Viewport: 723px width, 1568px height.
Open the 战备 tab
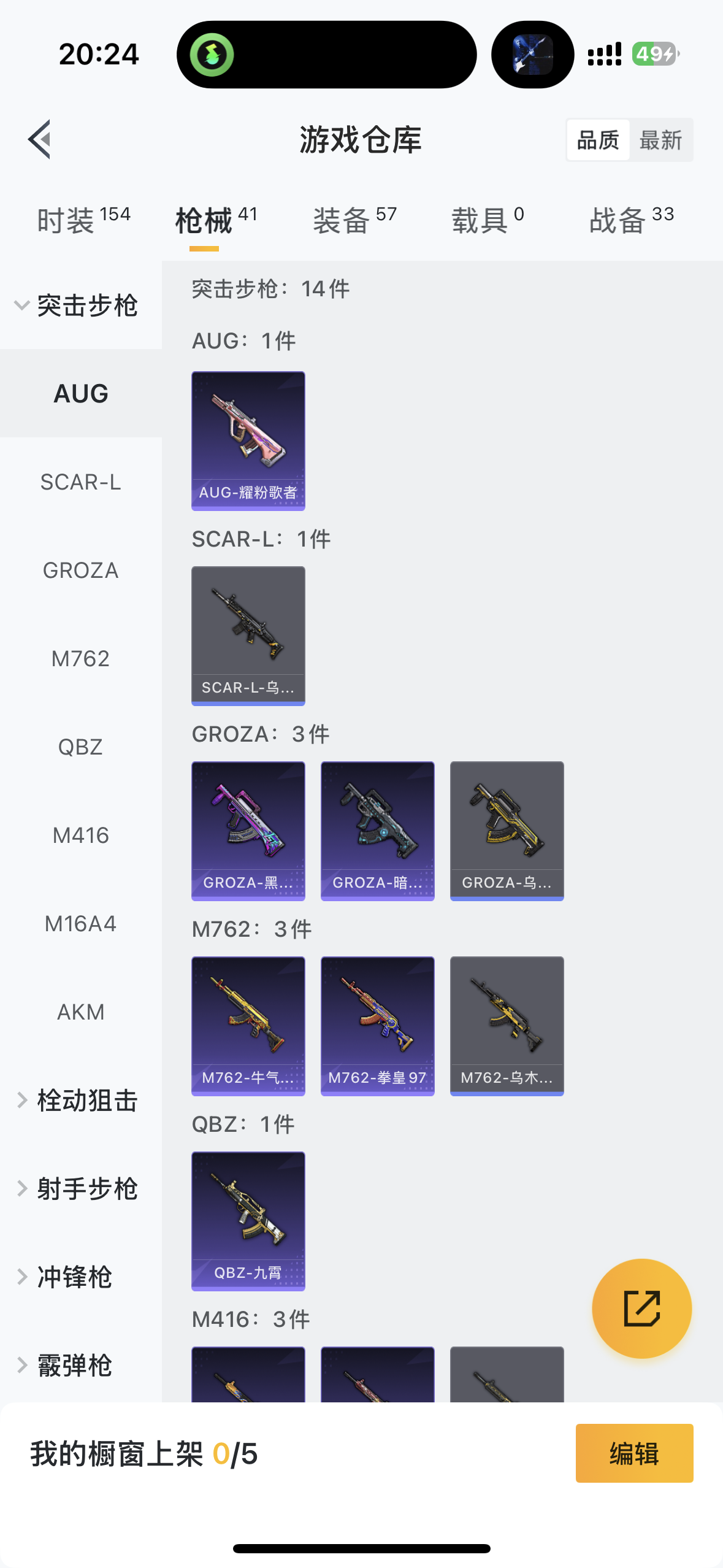pos(631,220)
